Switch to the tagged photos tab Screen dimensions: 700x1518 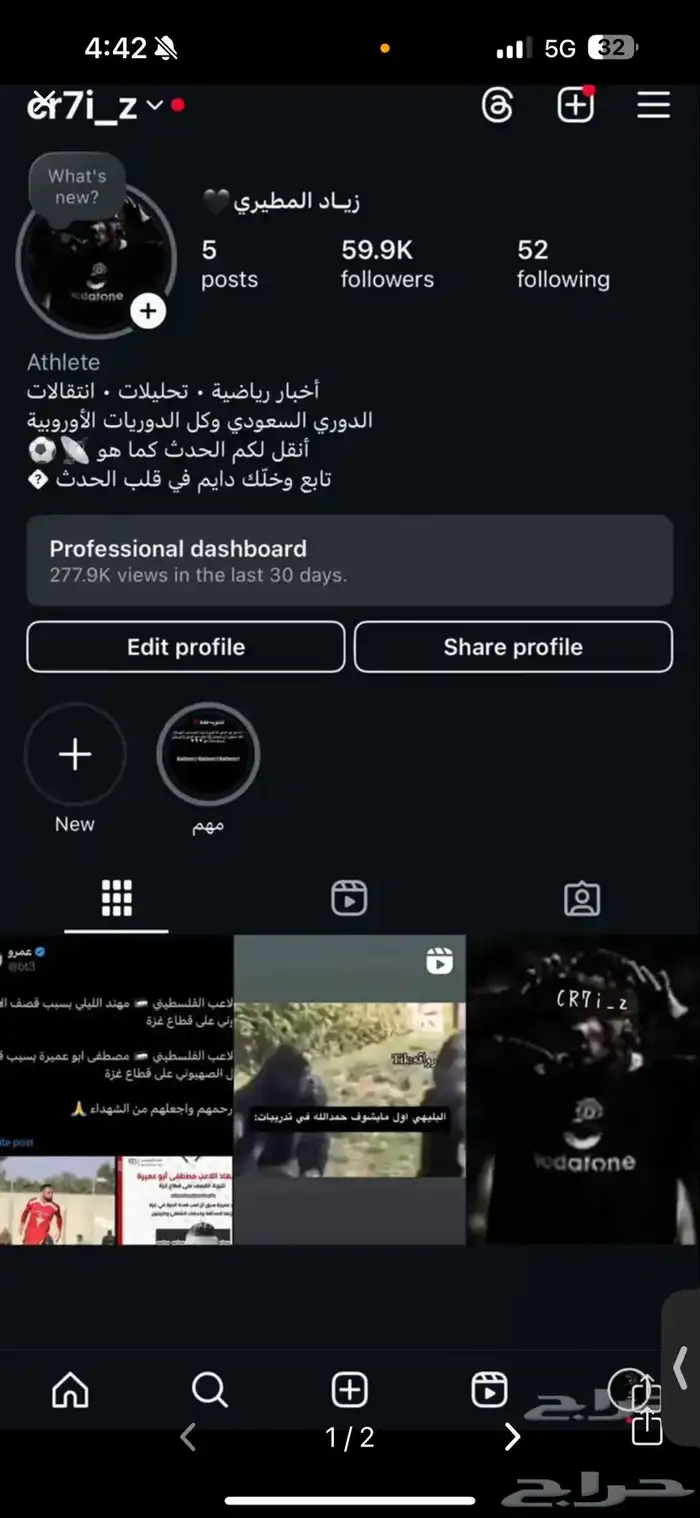[582, 898]
